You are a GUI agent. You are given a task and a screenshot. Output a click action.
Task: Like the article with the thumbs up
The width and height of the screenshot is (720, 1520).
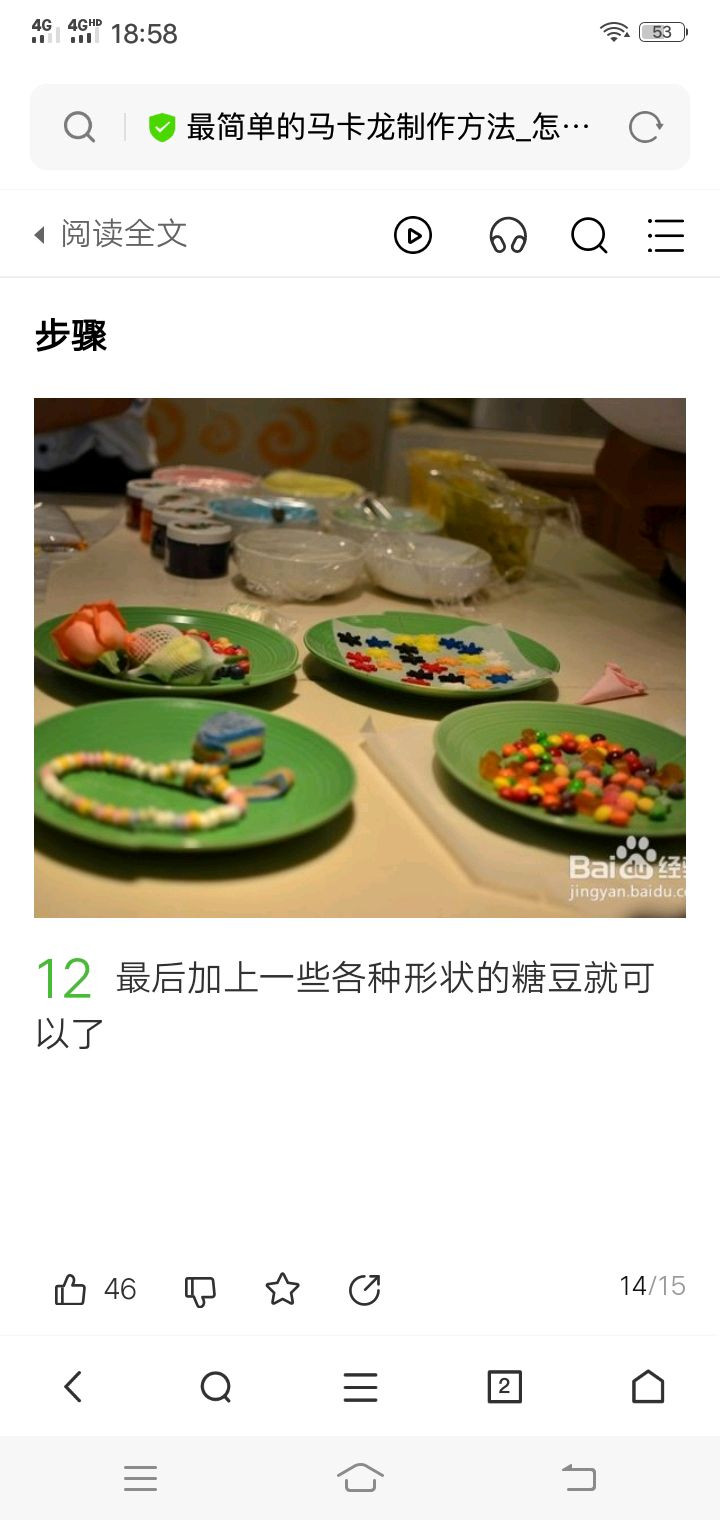pyautogui.click(x=70, y=1290)
